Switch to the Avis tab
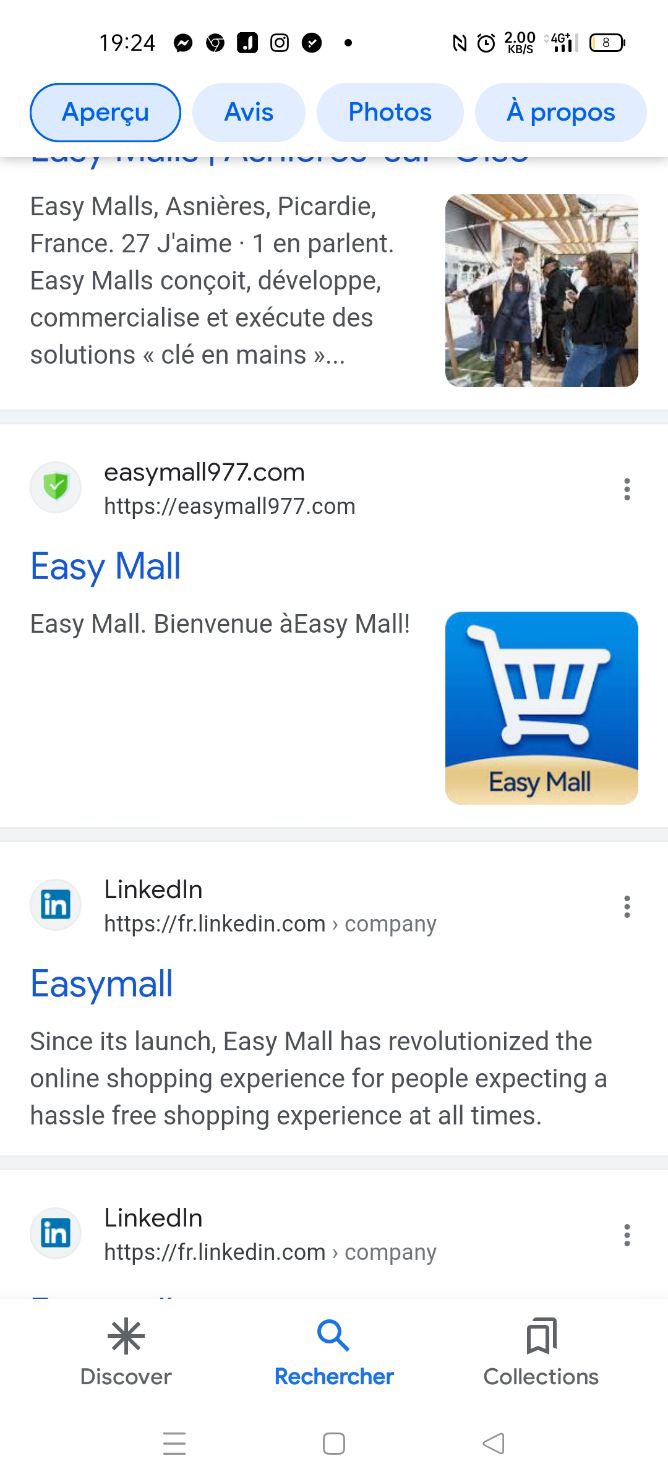The height and width of the screenshot is (1484, 668). click(x=248, y=112)
